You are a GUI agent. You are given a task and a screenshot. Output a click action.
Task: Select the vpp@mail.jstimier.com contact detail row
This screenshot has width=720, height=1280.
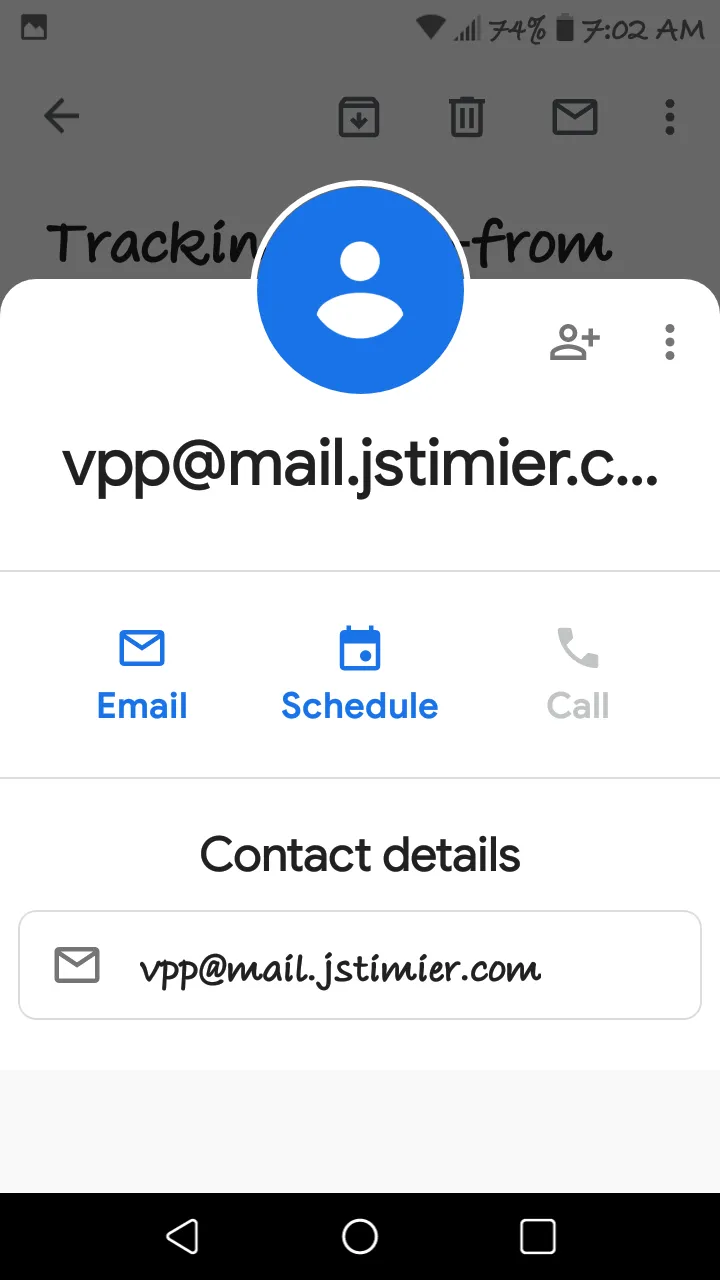pyautogui.click(x=360, y=965)
